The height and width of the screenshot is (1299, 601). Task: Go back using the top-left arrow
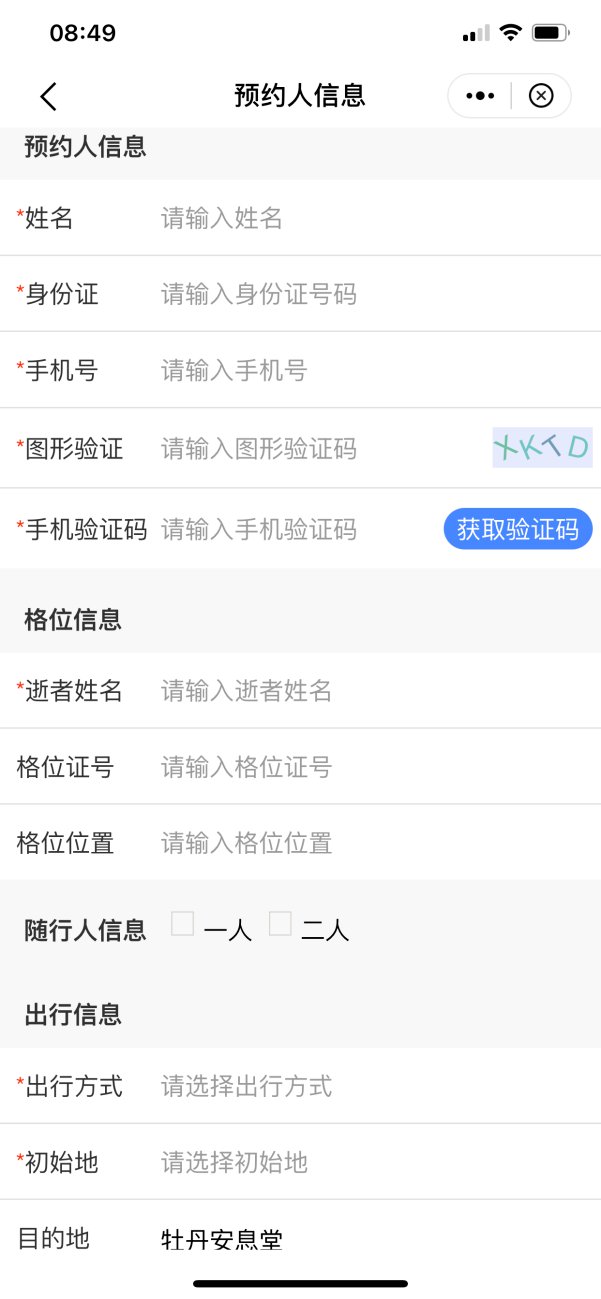tap(49, 96)
